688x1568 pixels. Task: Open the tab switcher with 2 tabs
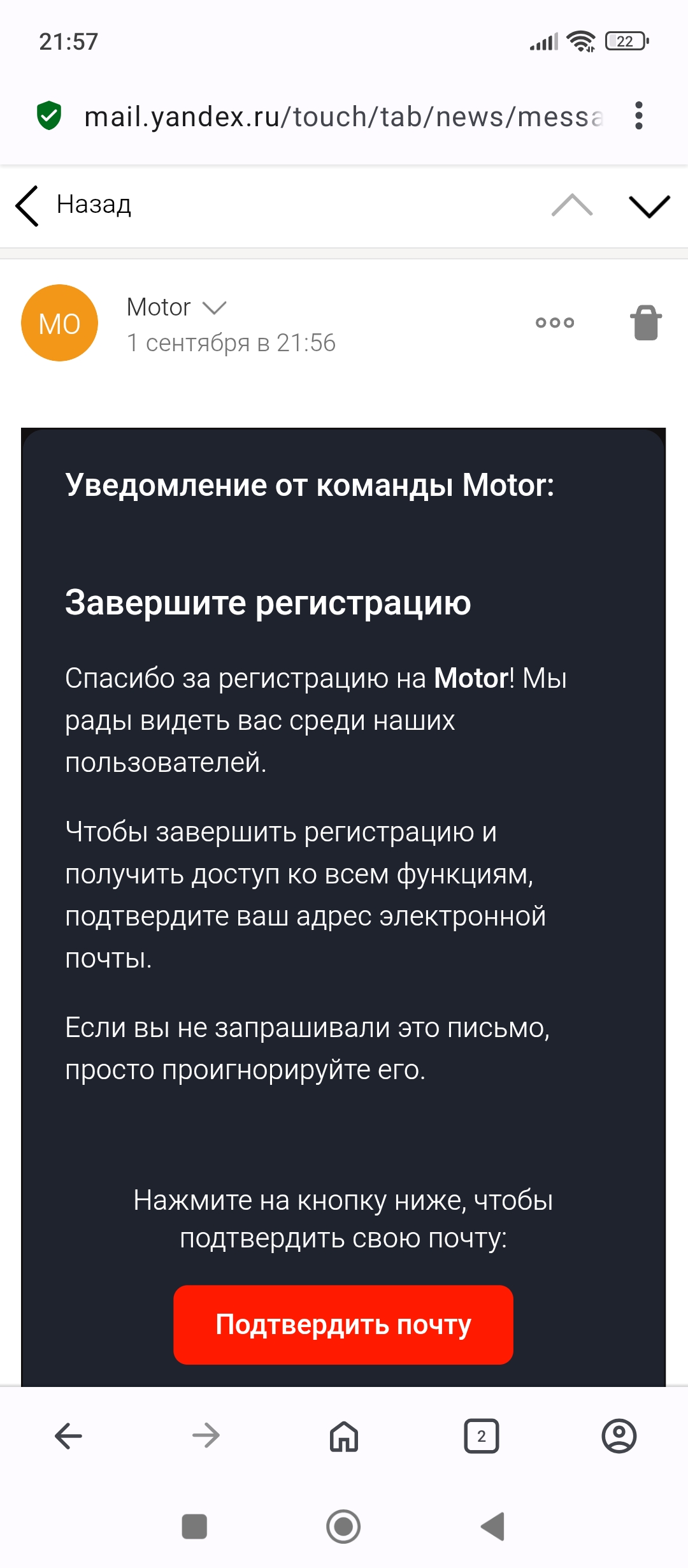pyautogui.click(x=482, y=1436)
